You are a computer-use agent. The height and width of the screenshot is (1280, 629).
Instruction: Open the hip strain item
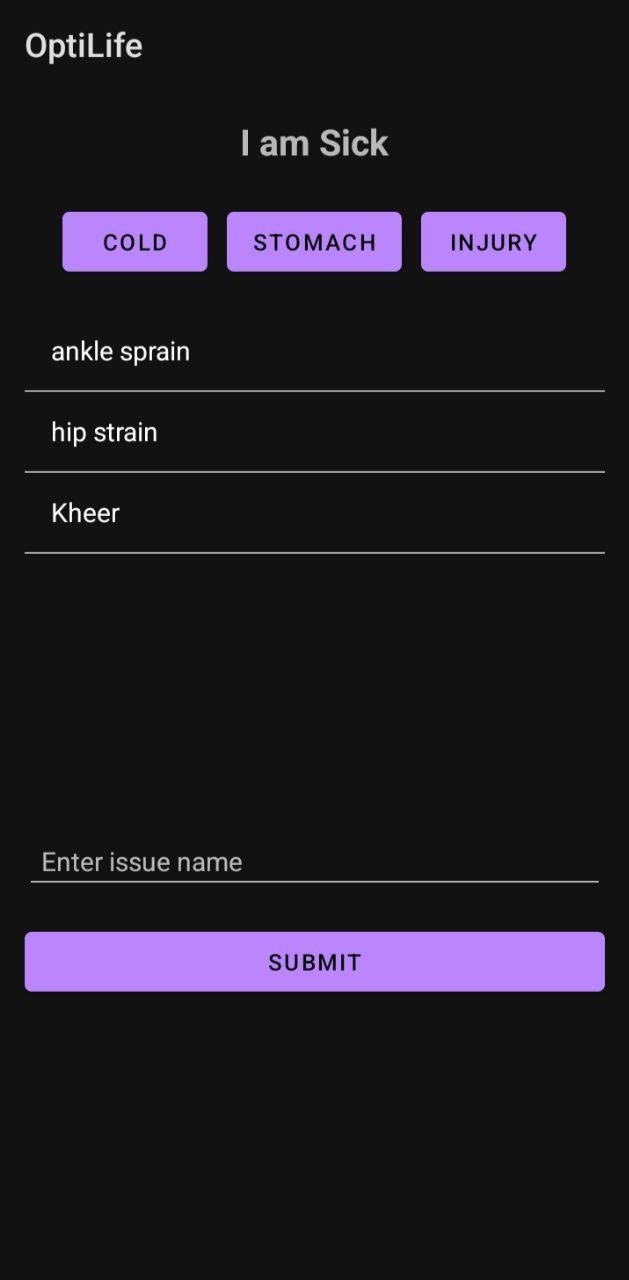[314, 433]
